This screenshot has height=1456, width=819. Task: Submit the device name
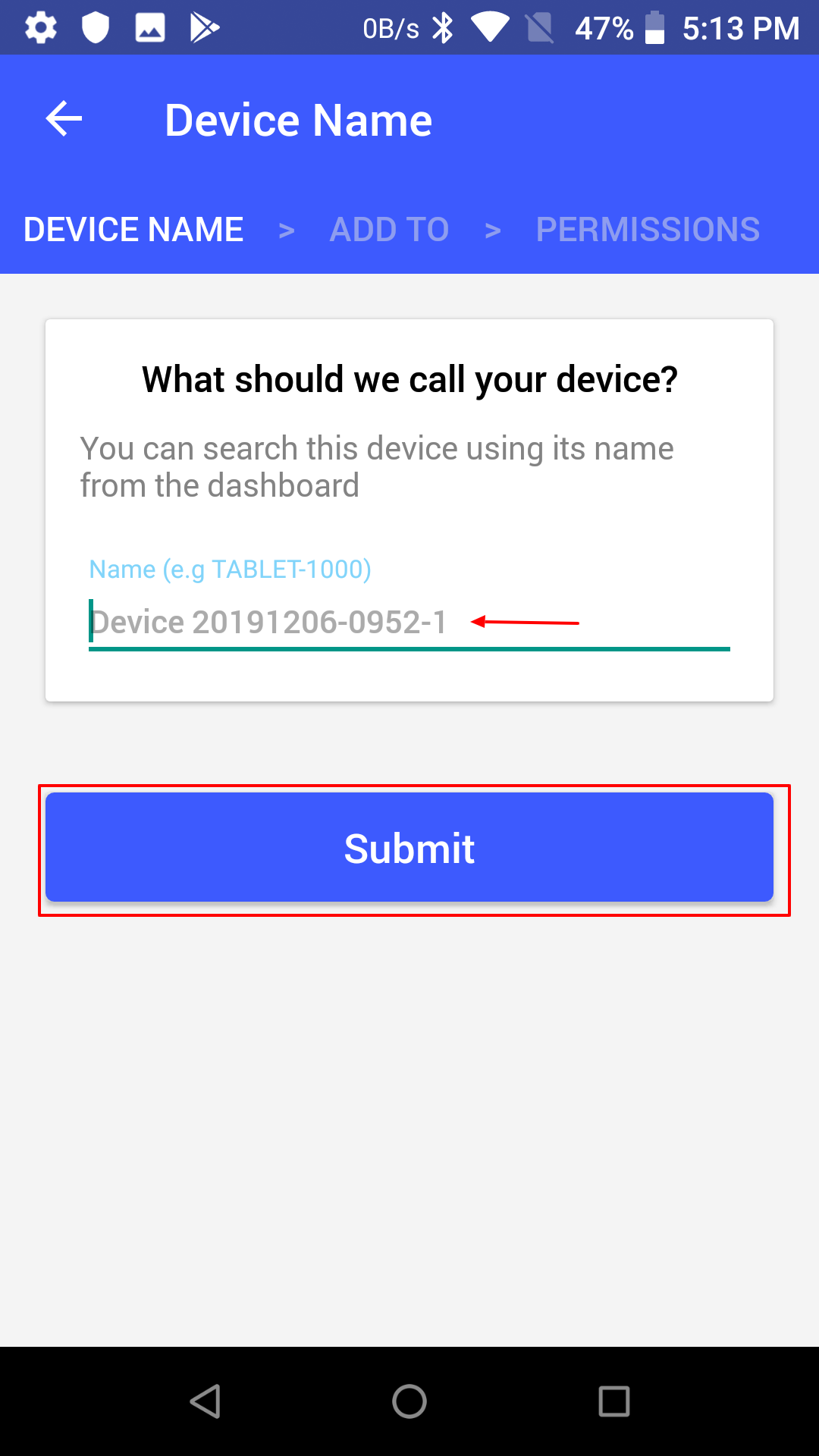pyautogui.click(x=409, y=848)
